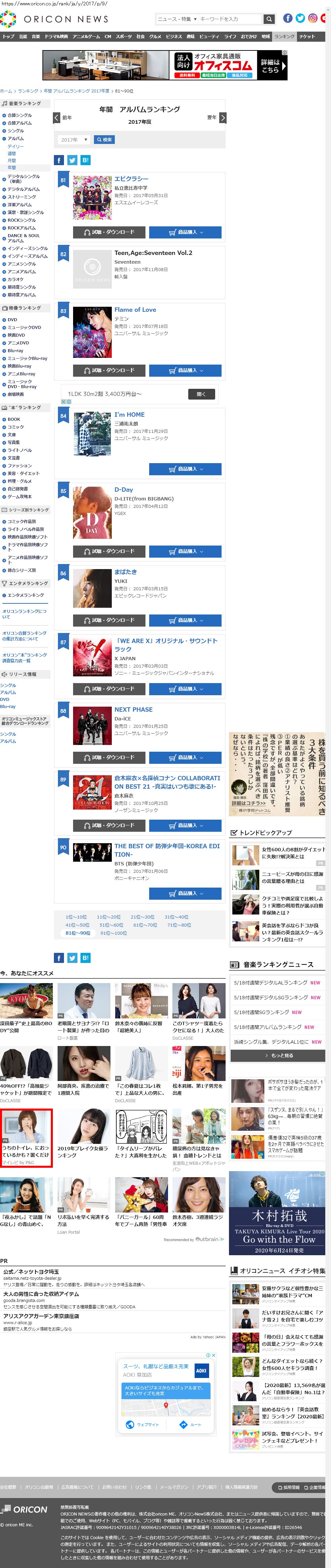The width and height of the screenshot is (331, 1568).
Task: Open NEXT PHASE album title link
Action: [x=133, y=710]
